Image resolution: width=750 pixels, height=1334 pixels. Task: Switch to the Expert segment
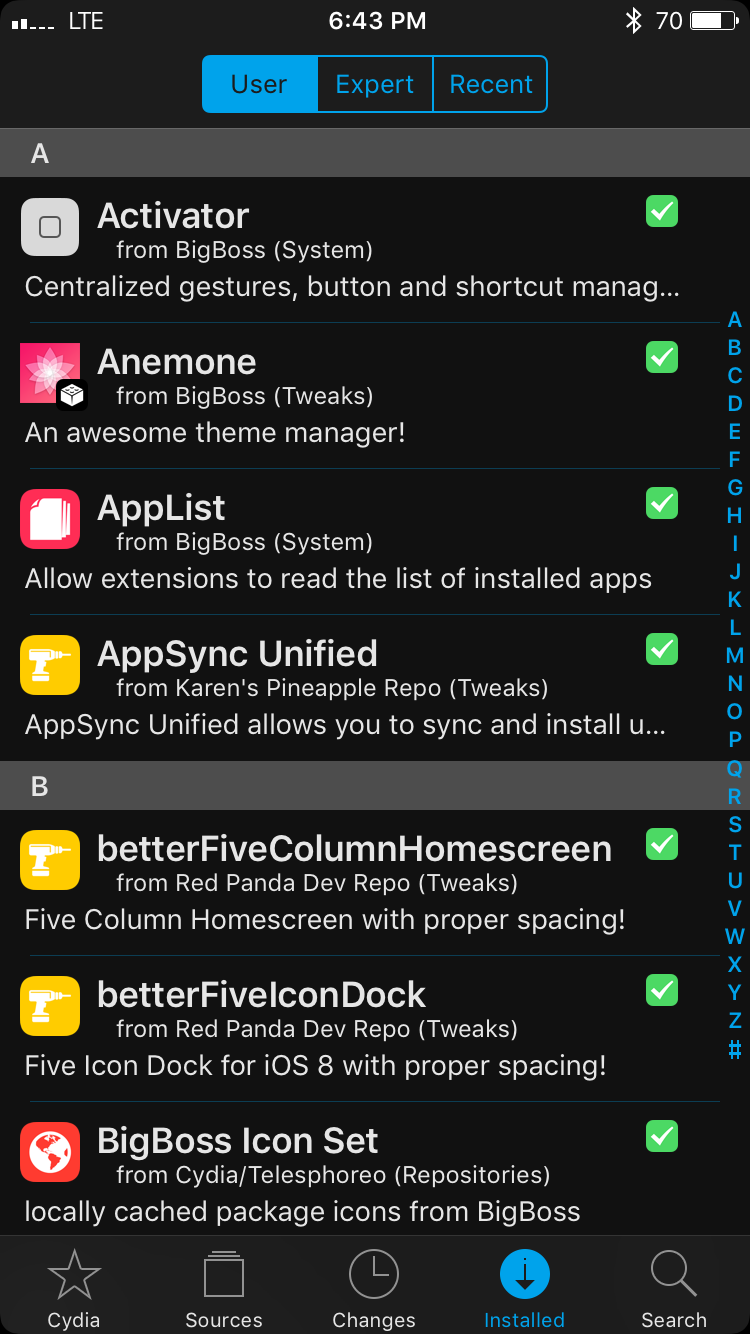pos(375,84)
